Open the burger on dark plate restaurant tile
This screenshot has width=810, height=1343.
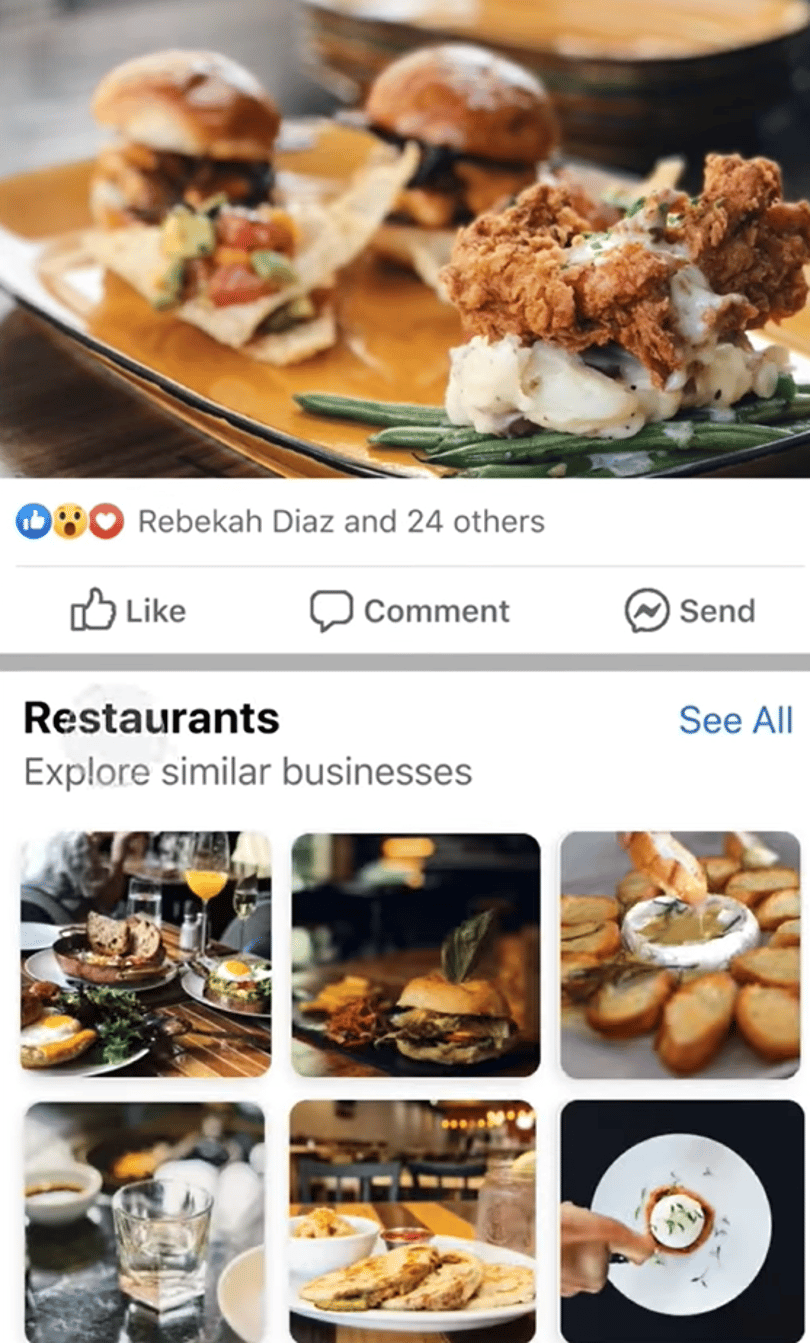pyautogui.click(x=416, y=954)
